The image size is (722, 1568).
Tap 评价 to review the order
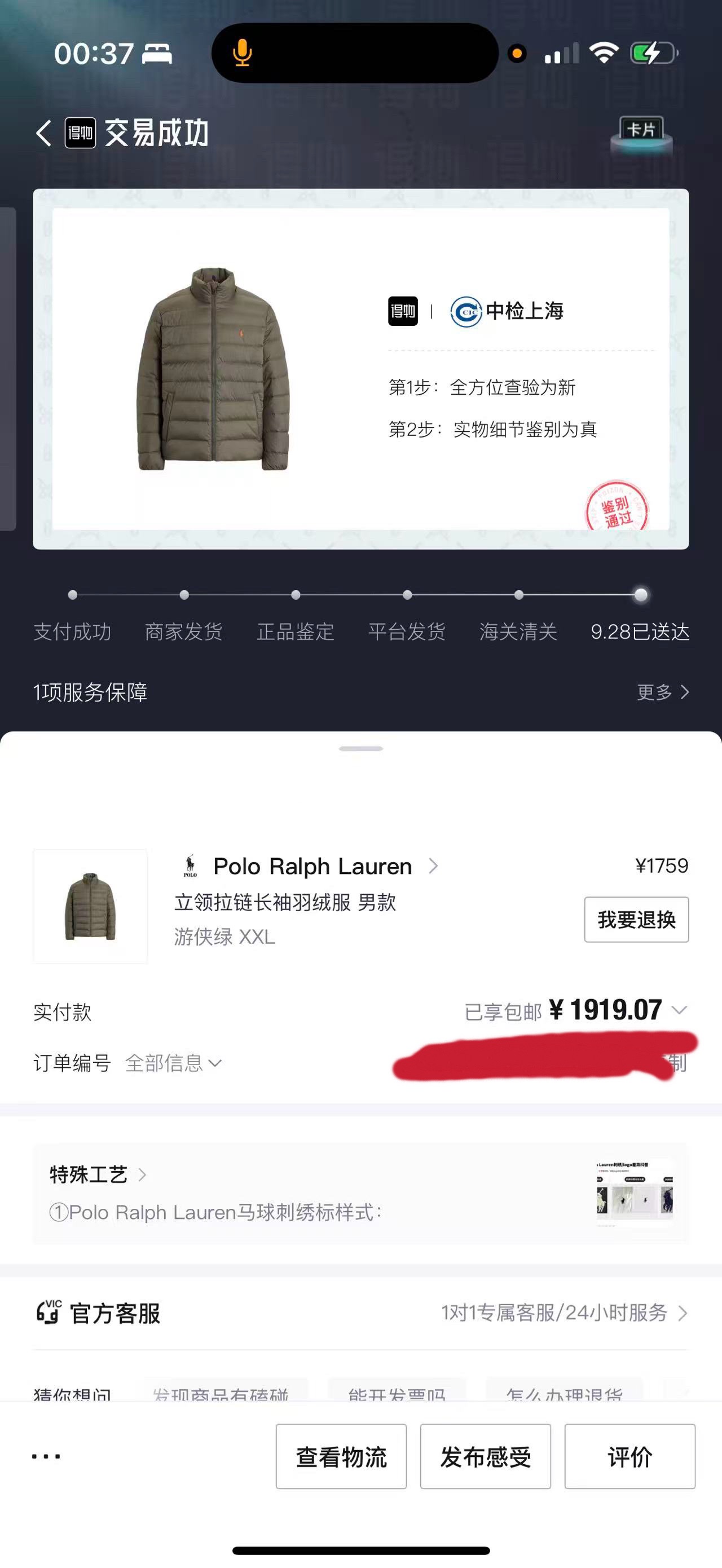point(629,1456)
